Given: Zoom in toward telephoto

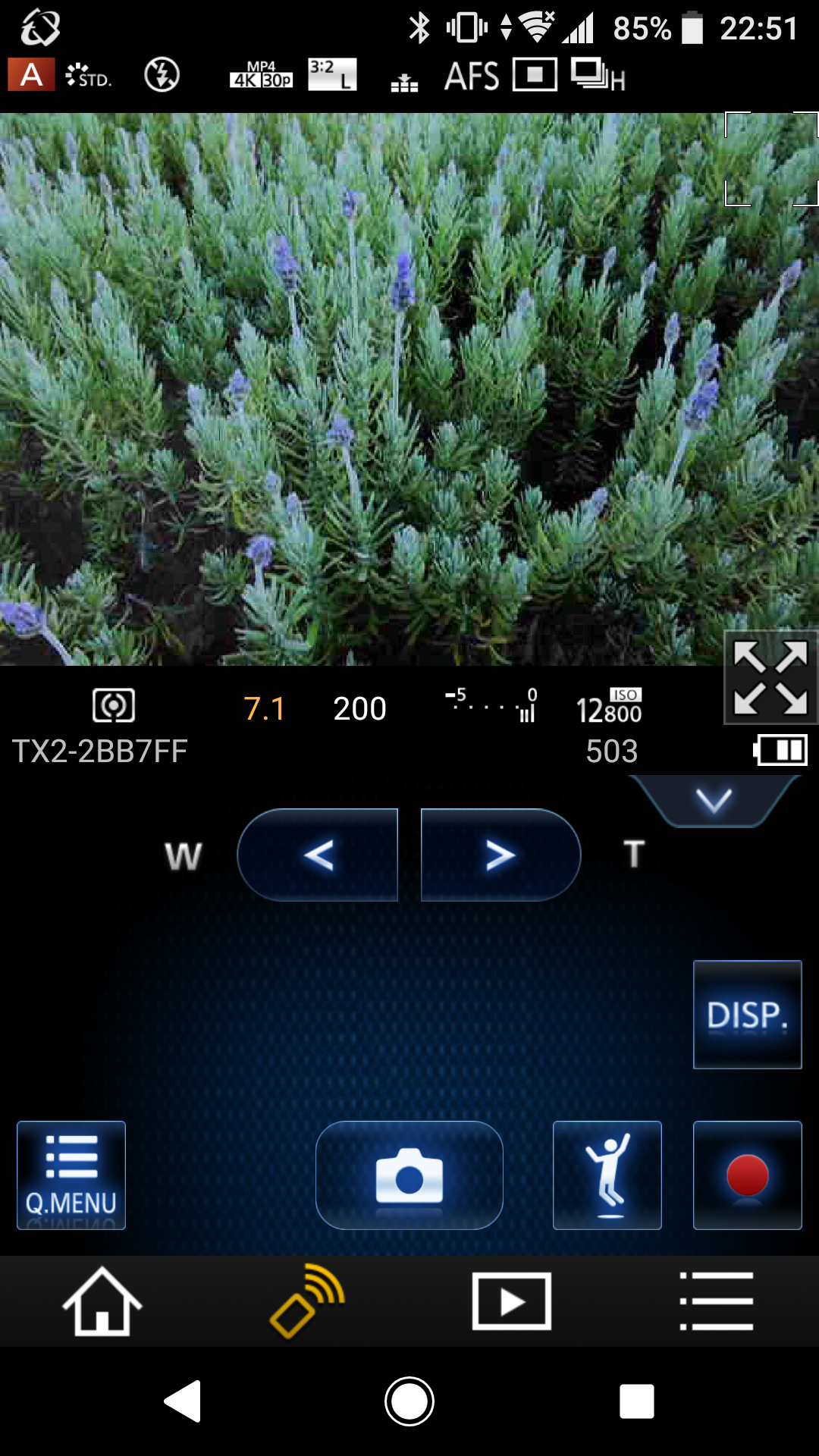Looking at the screenshot, I should pos(500,855).
